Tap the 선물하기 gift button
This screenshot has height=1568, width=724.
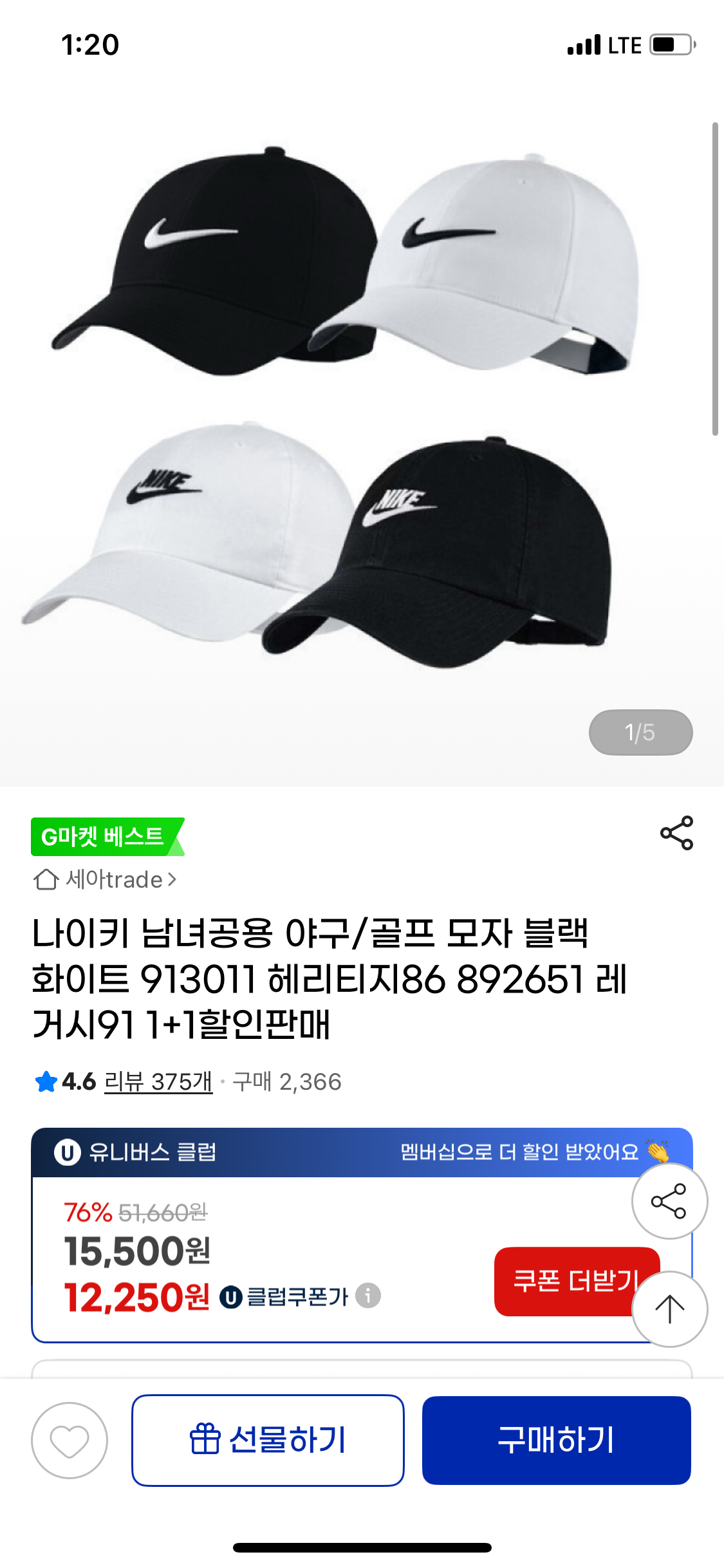pos(268,1441)
